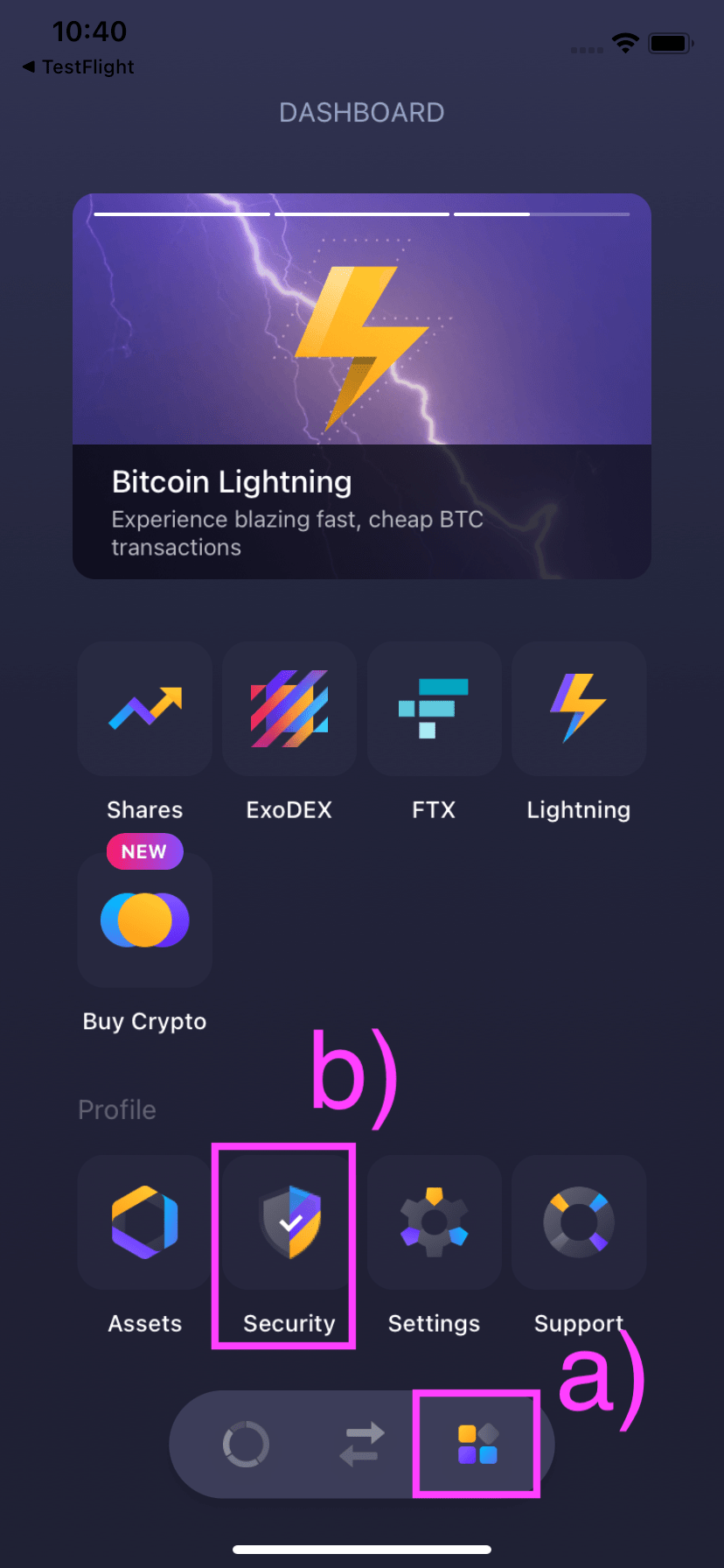Image resolution: width=724 pixels, height=1568 pixels.
Task: Open the Shares app tile
Action: [145, 709]
